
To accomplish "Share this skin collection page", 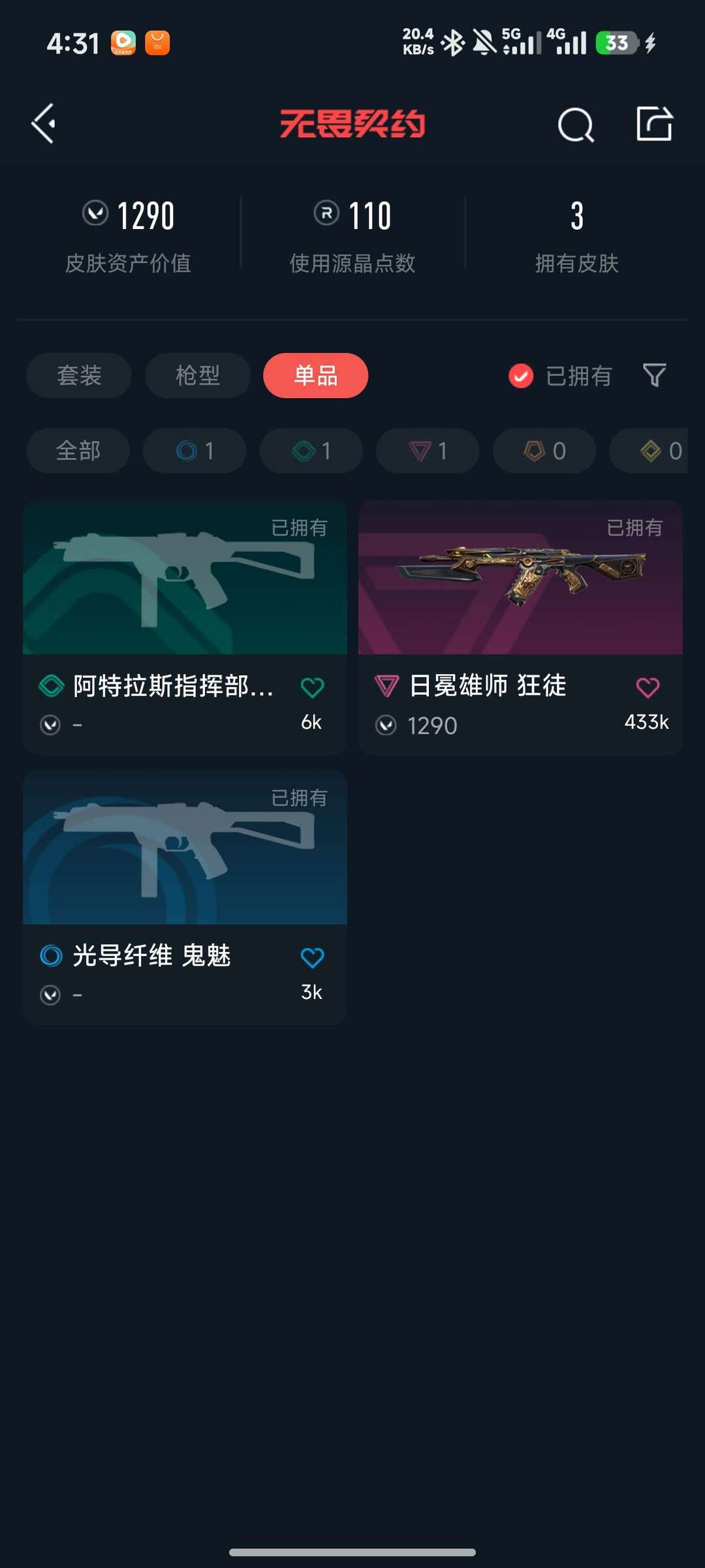I will 654,123.
